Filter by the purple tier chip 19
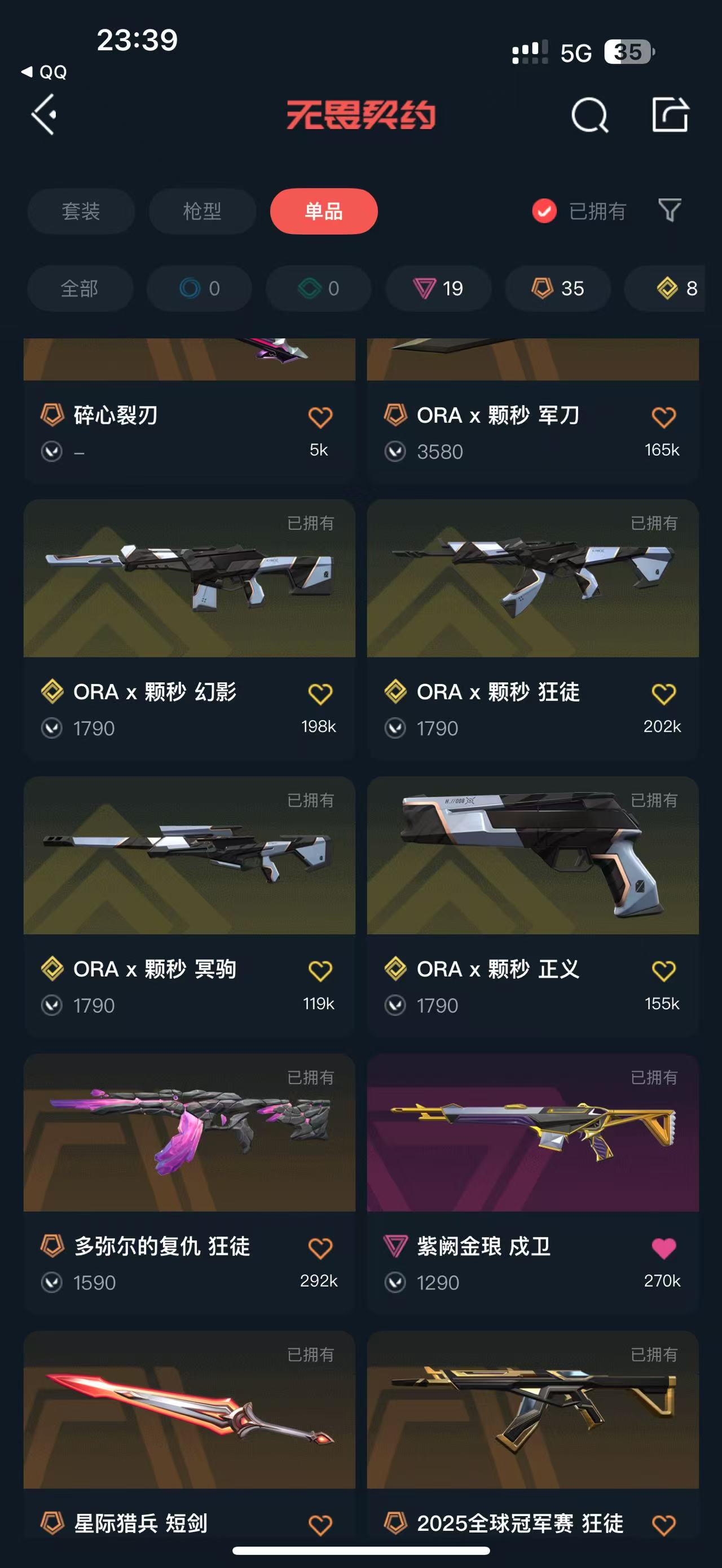Viewport: 722px width, 1568px height. point(438,289)
